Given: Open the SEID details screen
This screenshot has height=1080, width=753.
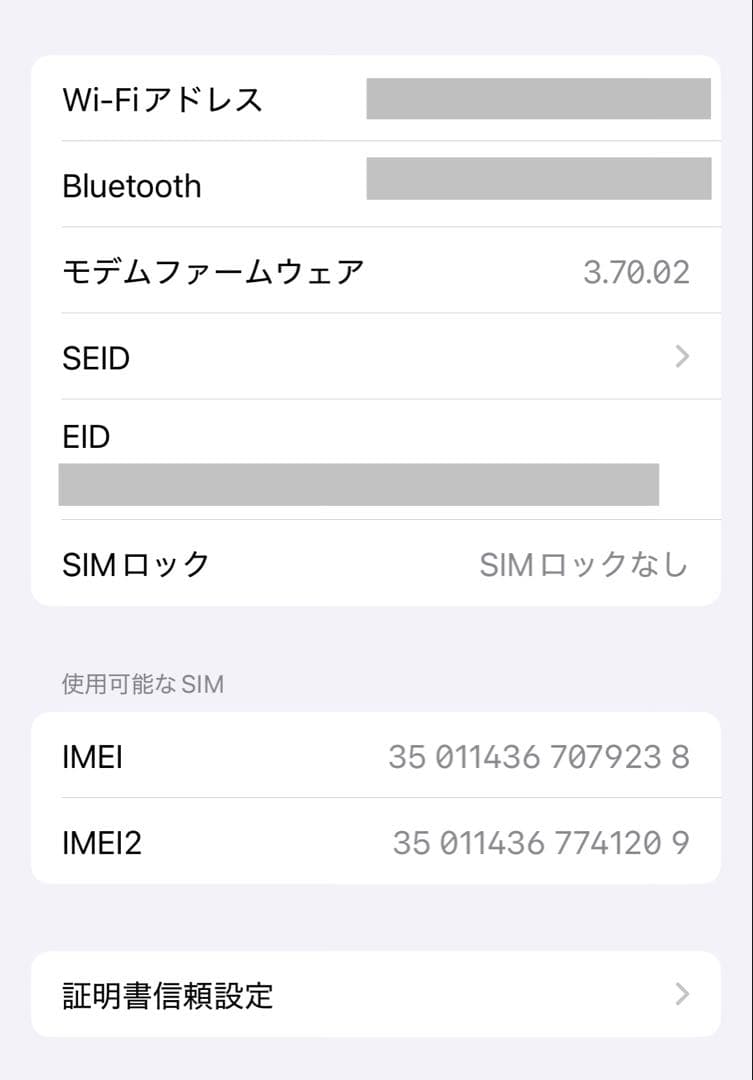Looking at the screenshot, I should [x=376, y=357].
